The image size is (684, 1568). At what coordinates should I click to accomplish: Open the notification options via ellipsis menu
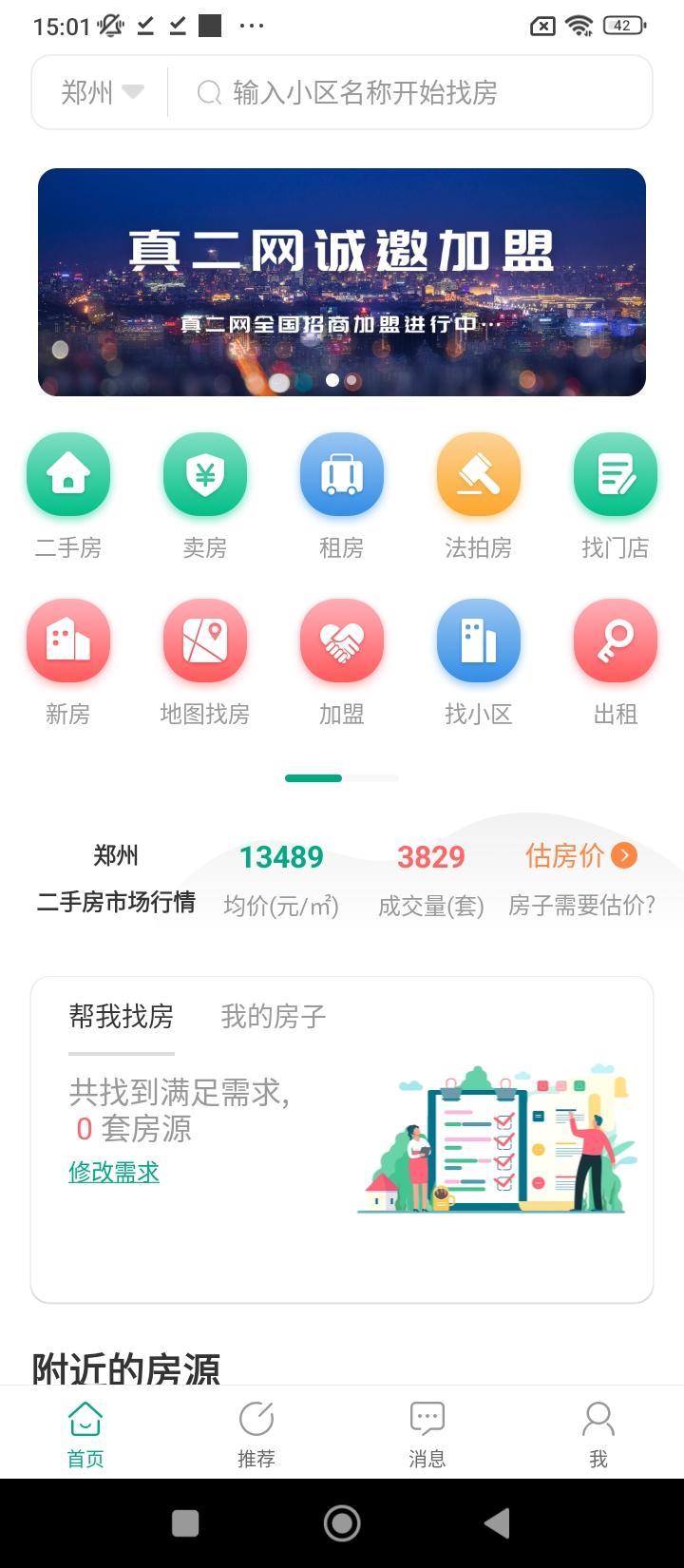coord(250,26)
